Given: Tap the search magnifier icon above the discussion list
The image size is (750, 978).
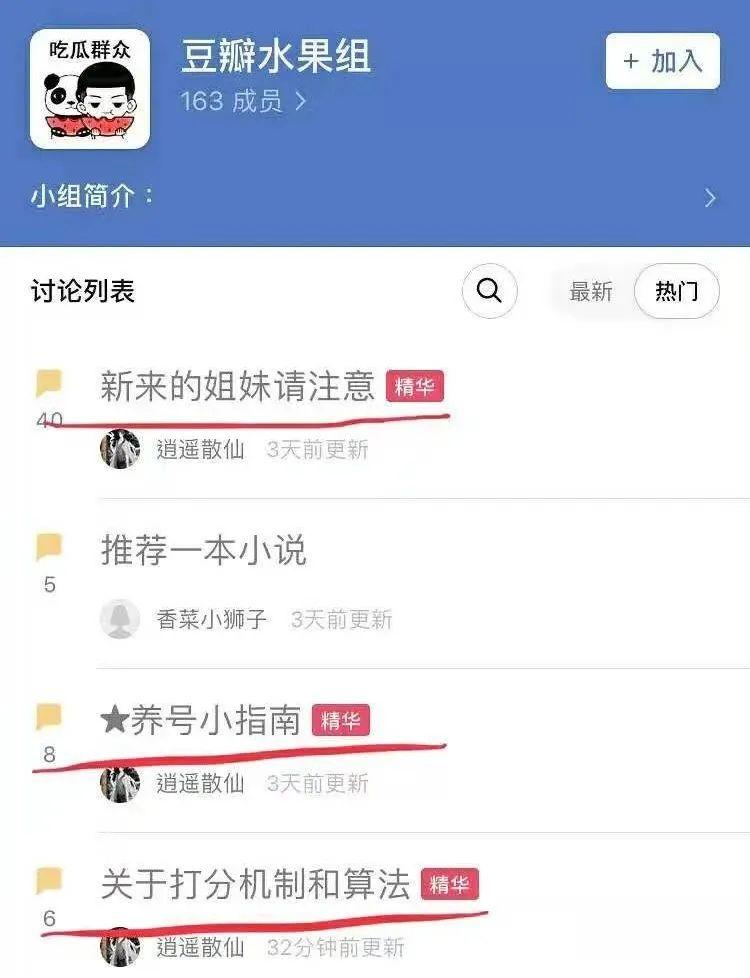Looking at the screenshot, I should point(489,290).
